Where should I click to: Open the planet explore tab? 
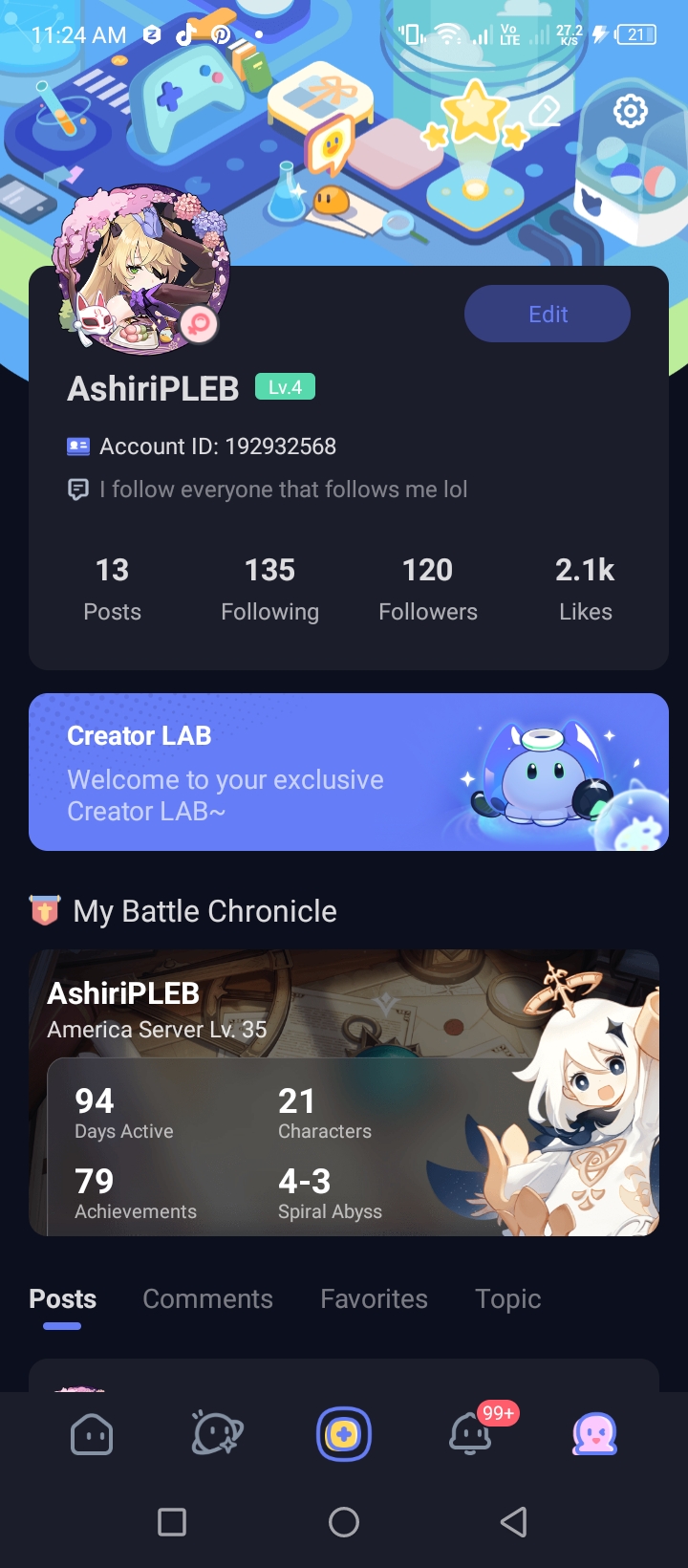(x=217, y=1434)
